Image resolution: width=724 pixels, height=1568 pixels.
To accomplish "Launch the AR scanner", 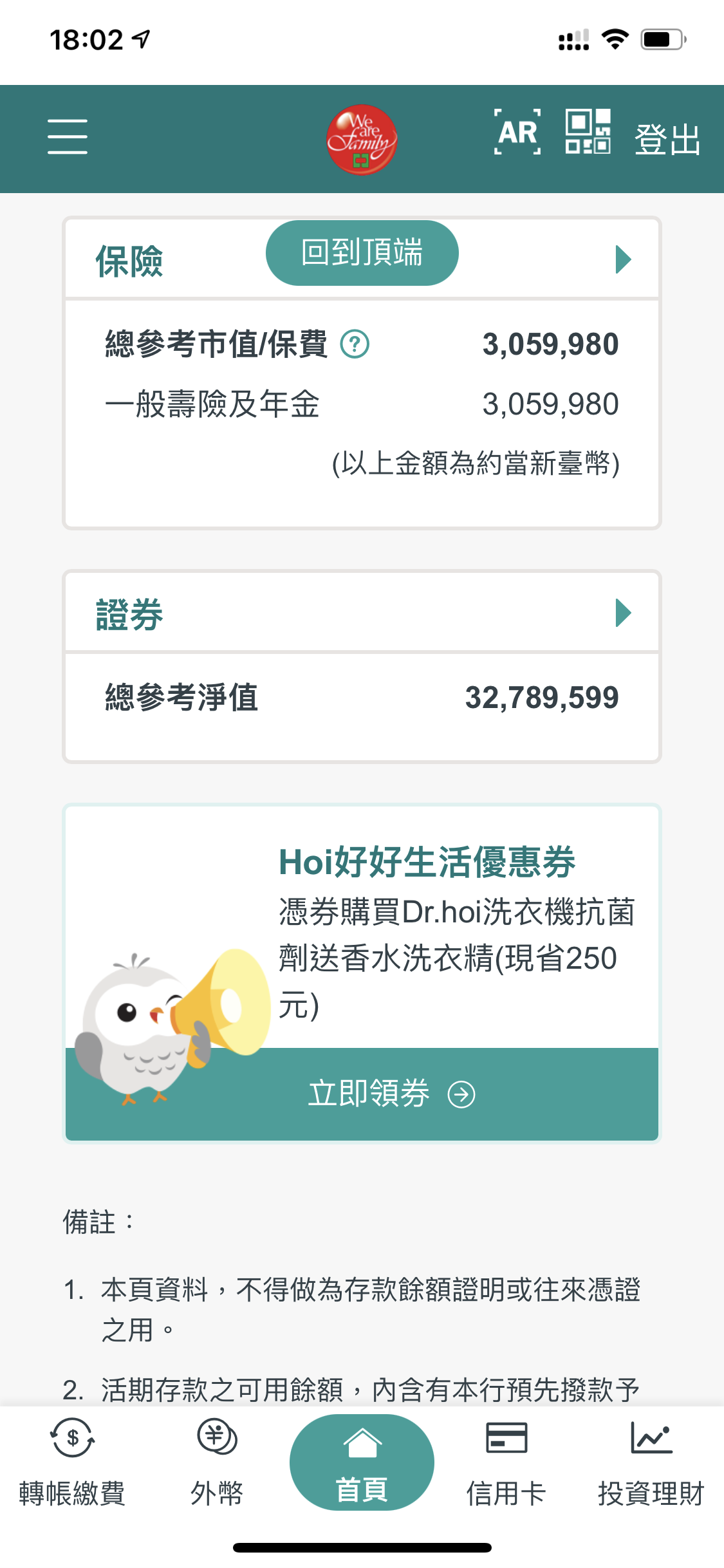I will coord(517,133).
